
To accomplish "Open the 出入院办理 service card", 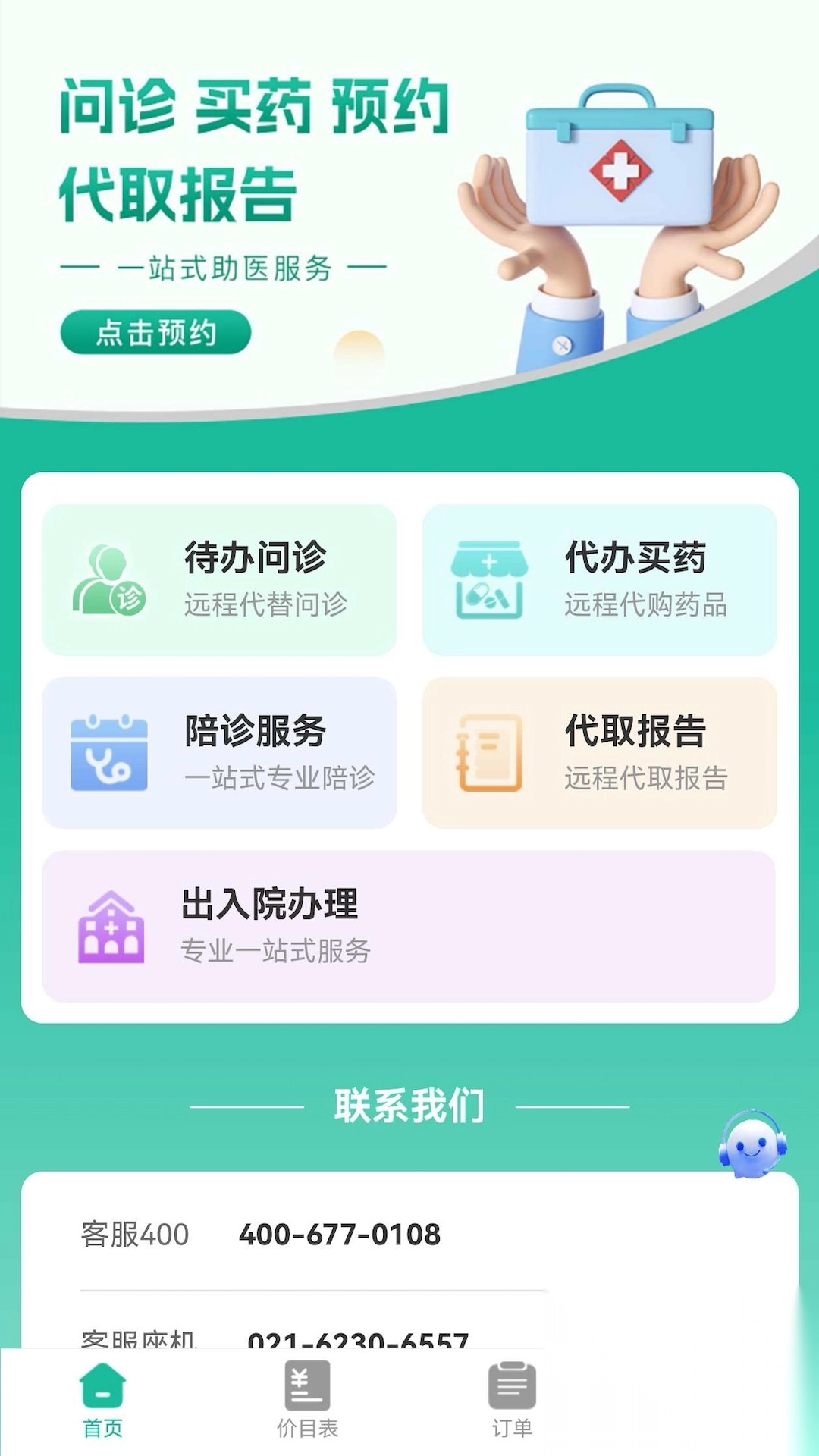I will pos(409,924).
